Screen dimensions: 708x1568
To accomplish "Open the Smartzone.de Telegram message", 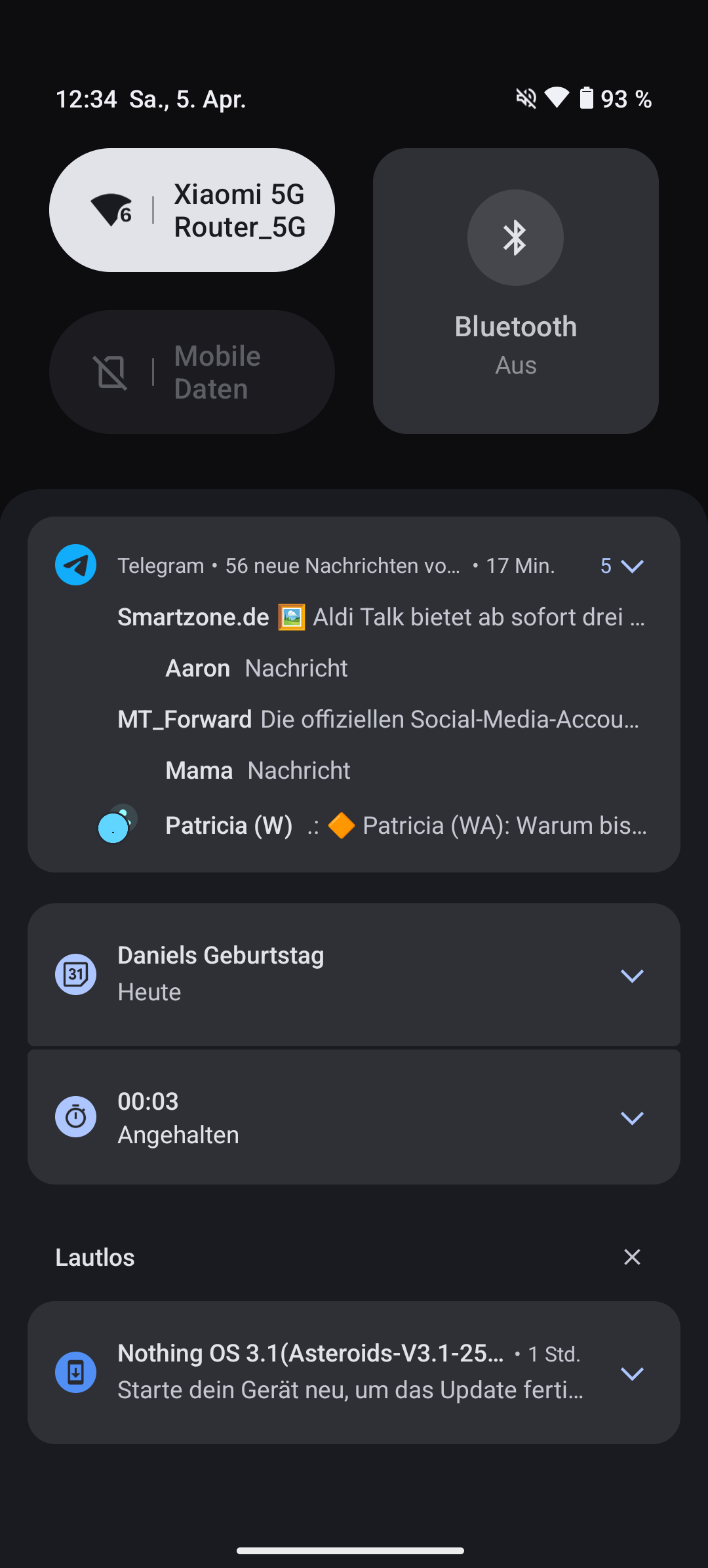I will (381, 617).
